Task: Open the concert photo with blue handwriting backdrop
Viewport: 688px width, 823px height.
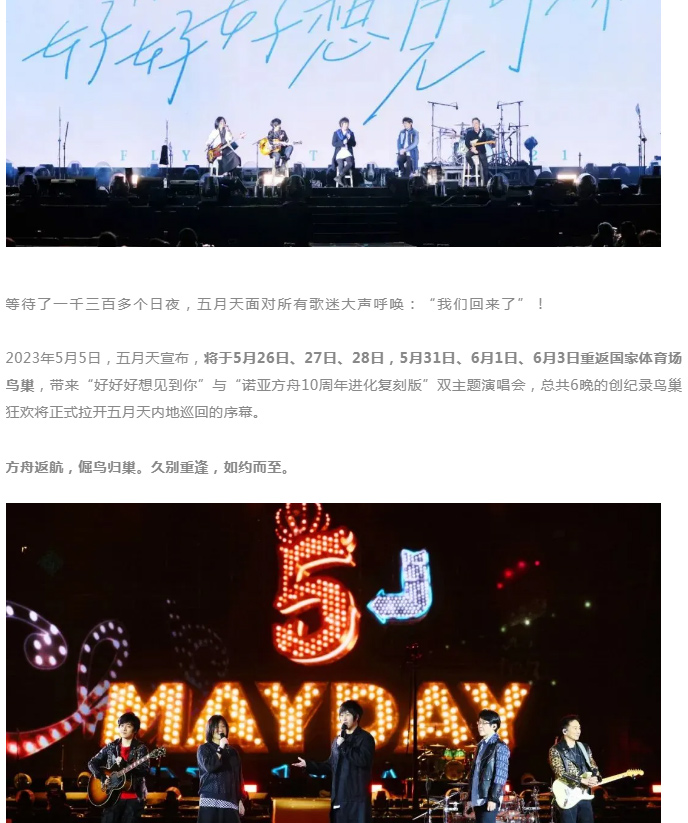Action: (x=333, y=122)
